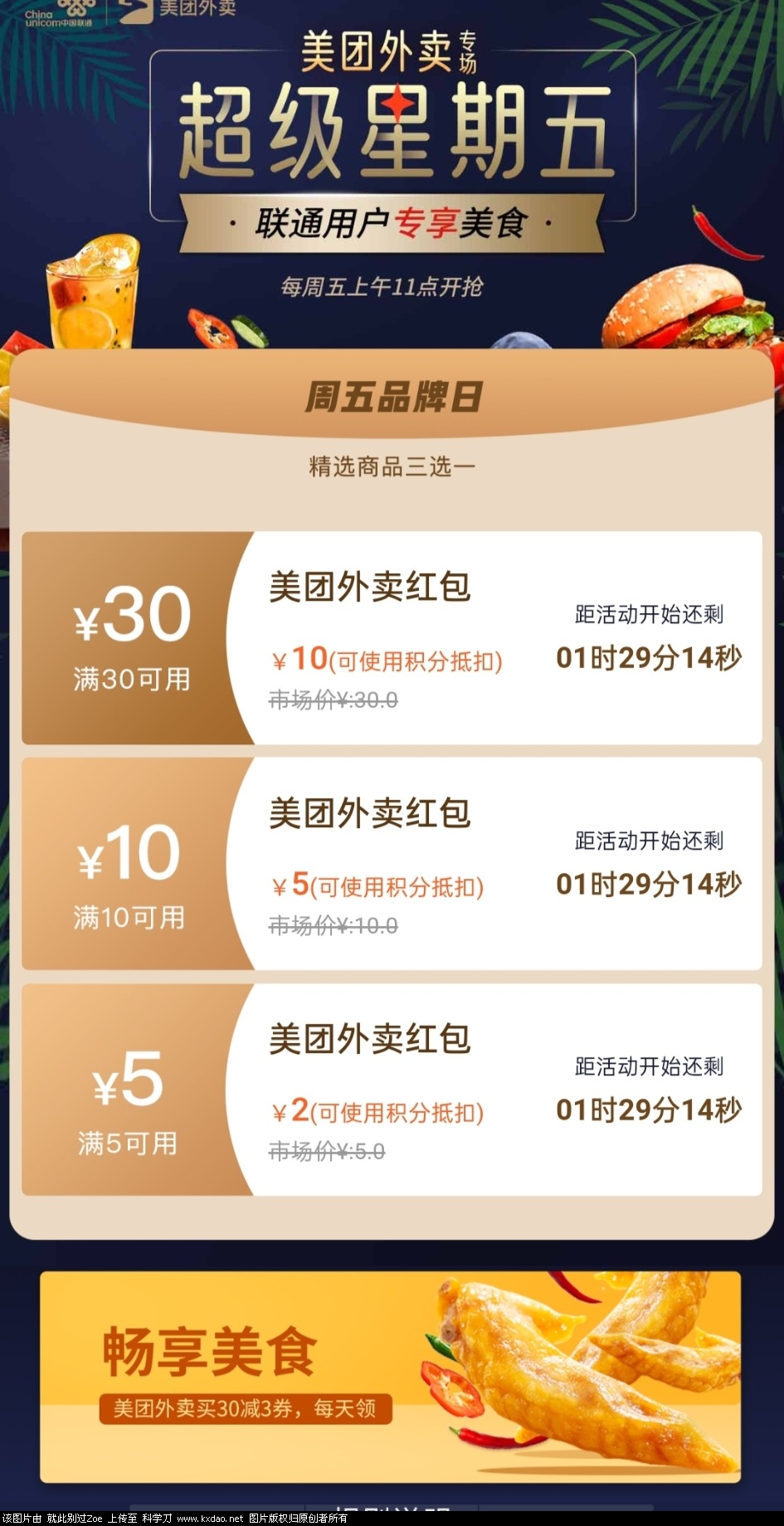The image size is (784, 1526).
Task: Choose the ¥5 Meituan red packet coupon
Action: (x=392, y=1090)
